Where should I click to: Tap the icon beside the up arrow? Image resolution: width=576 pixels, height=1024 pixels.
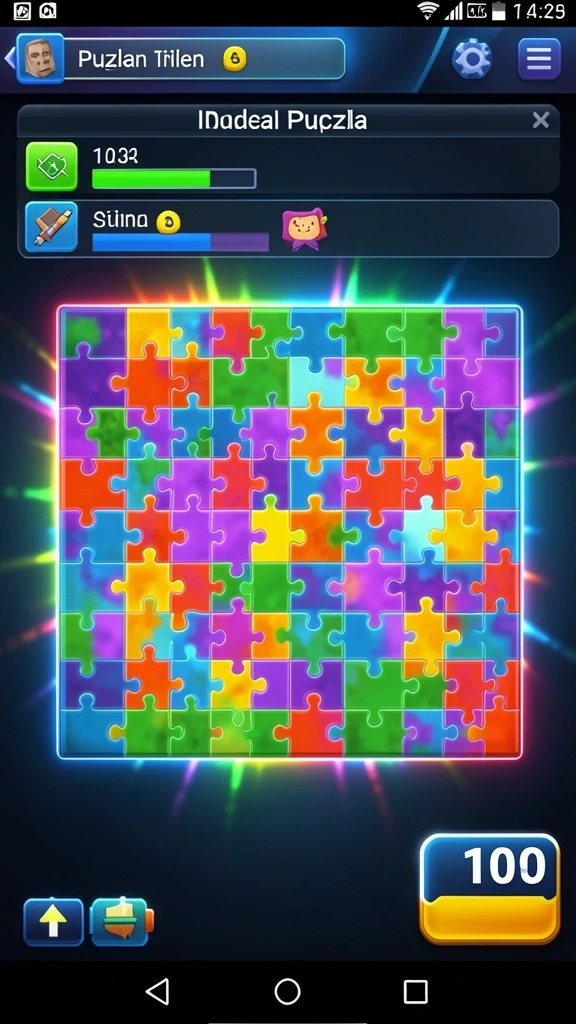coord(122,921)
